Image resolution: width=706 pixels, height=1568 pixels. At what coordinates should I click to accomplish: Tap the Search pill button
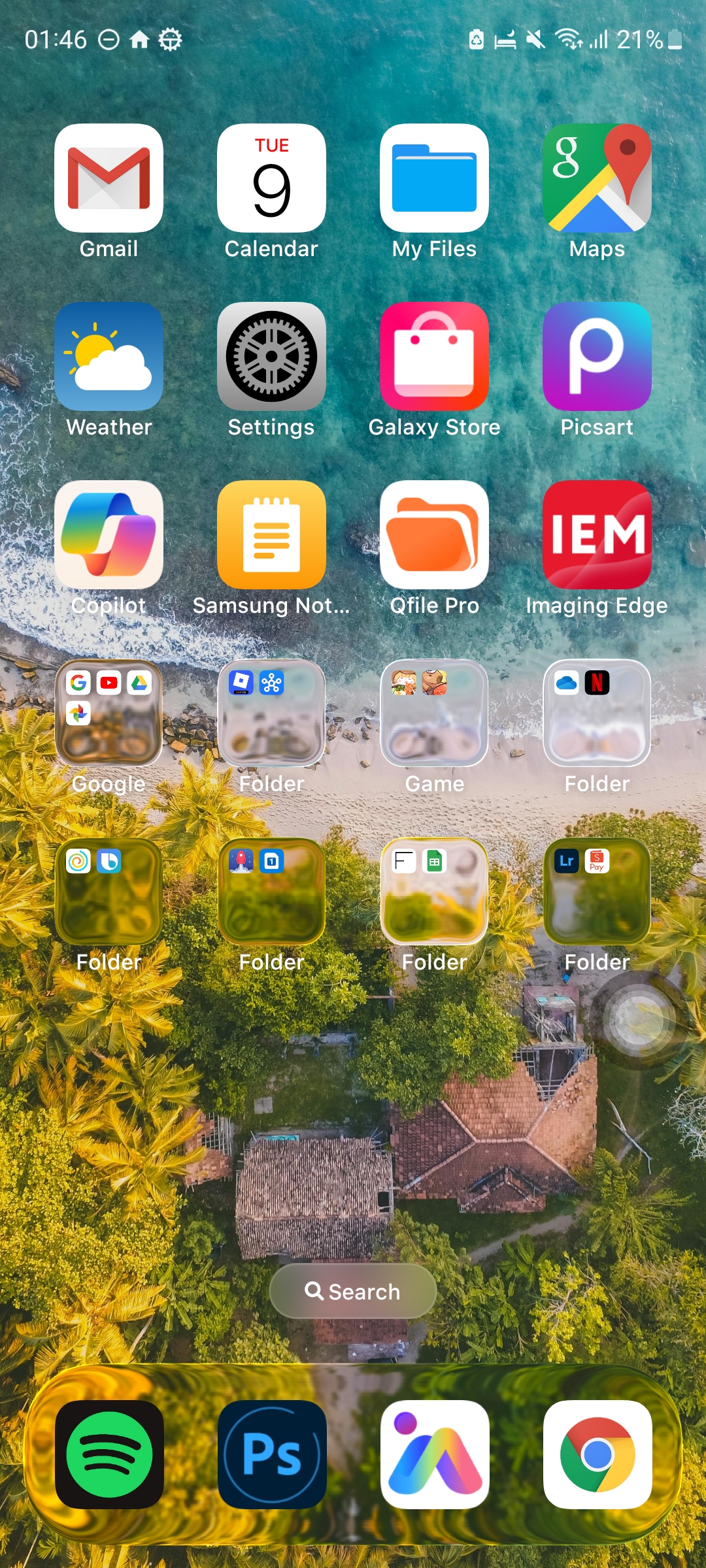[x=353, y=1291]
